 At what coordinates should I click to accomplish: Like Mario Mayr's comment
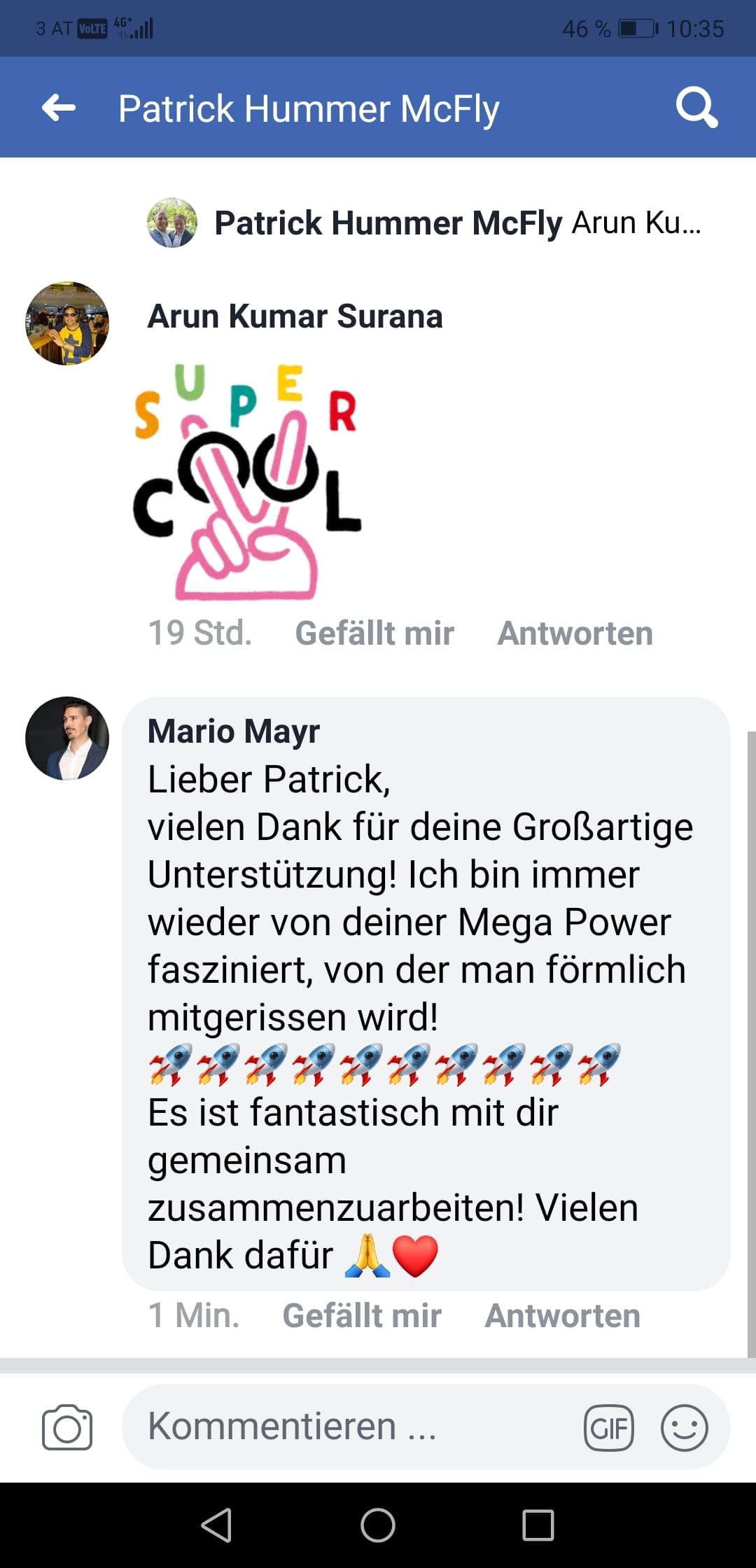coord(362,1316)
